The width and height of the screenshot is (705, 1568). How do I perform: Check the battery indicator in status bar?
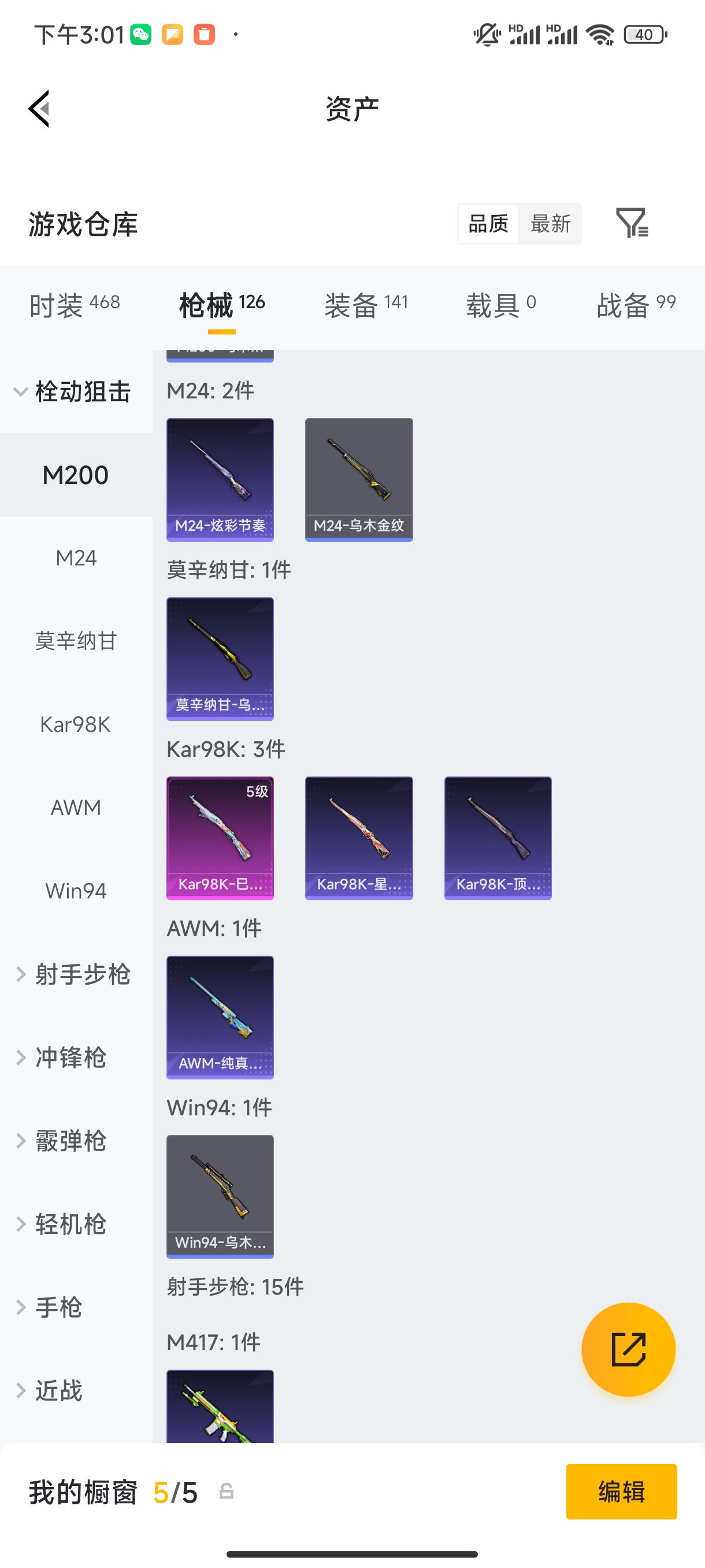(645, 35)
